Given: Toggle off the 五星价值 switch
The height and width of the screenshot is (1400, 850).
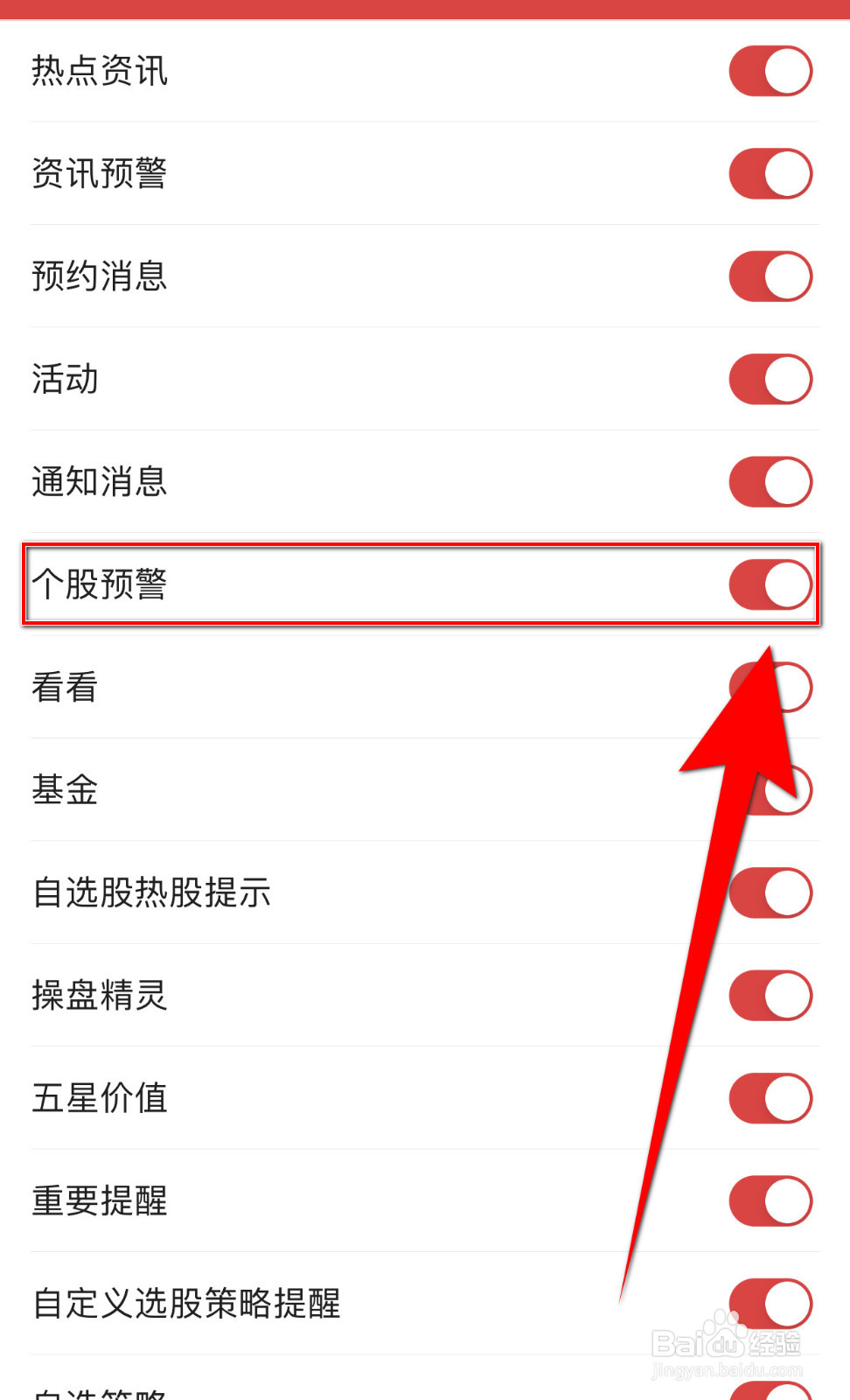Looking at the screenshot, I should (x=770, y=1098).
